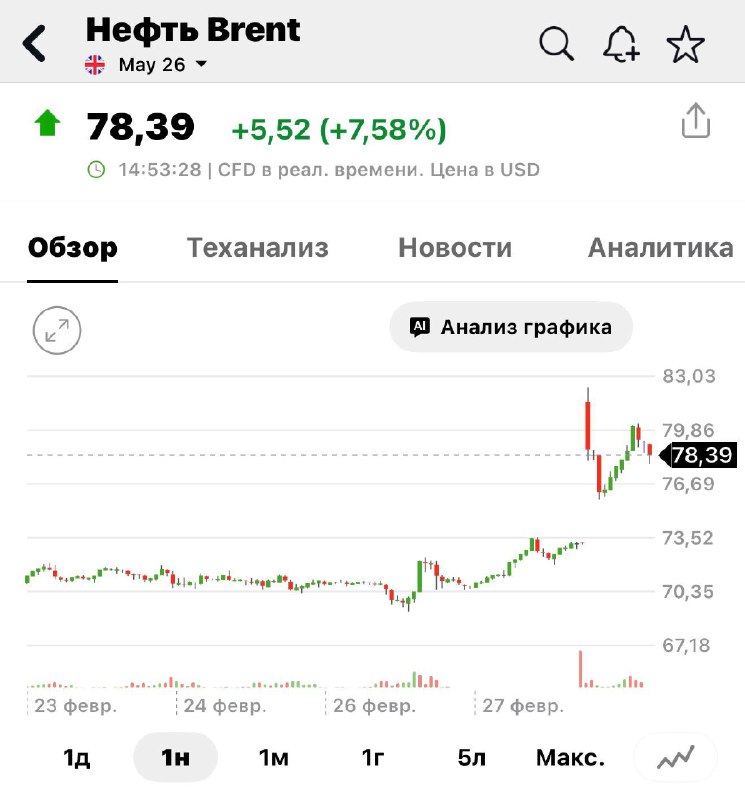This screenshot has height=800, width=745.
Task: Select the Аналитика tab
Action: point(660,248)
